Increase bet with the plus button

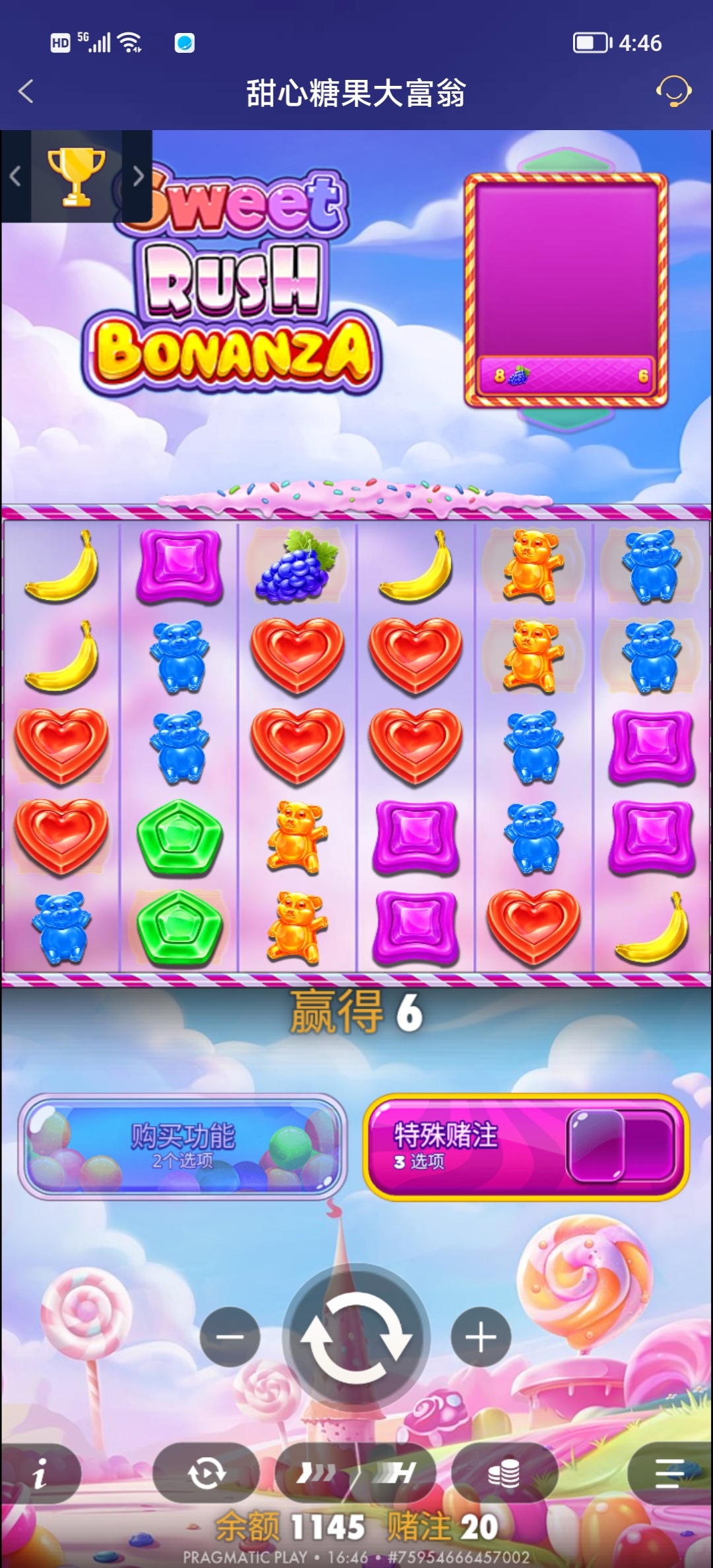click(481, 1337)
